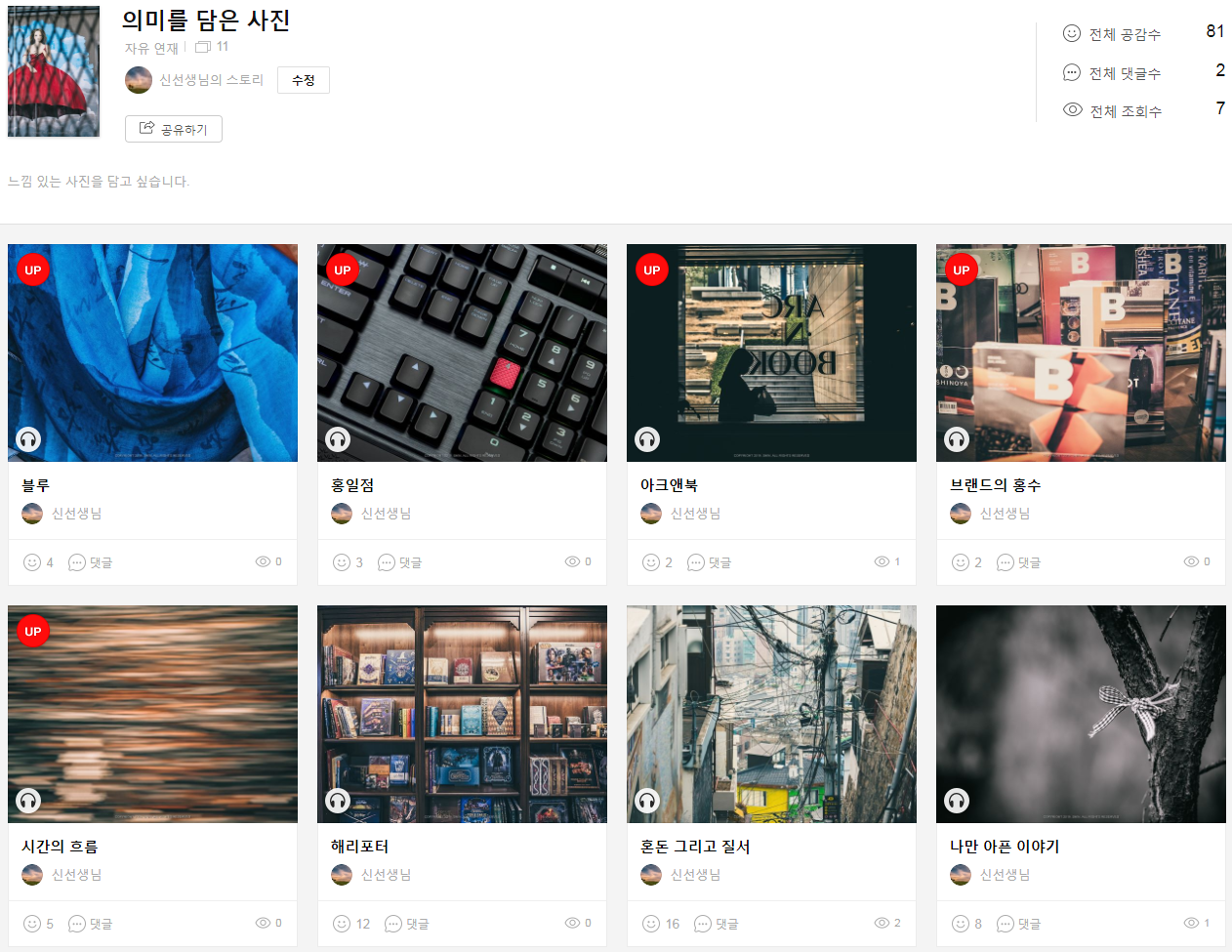Open the 시간의 흐름 photo card
1232x952 pixels.
[152, 714]
